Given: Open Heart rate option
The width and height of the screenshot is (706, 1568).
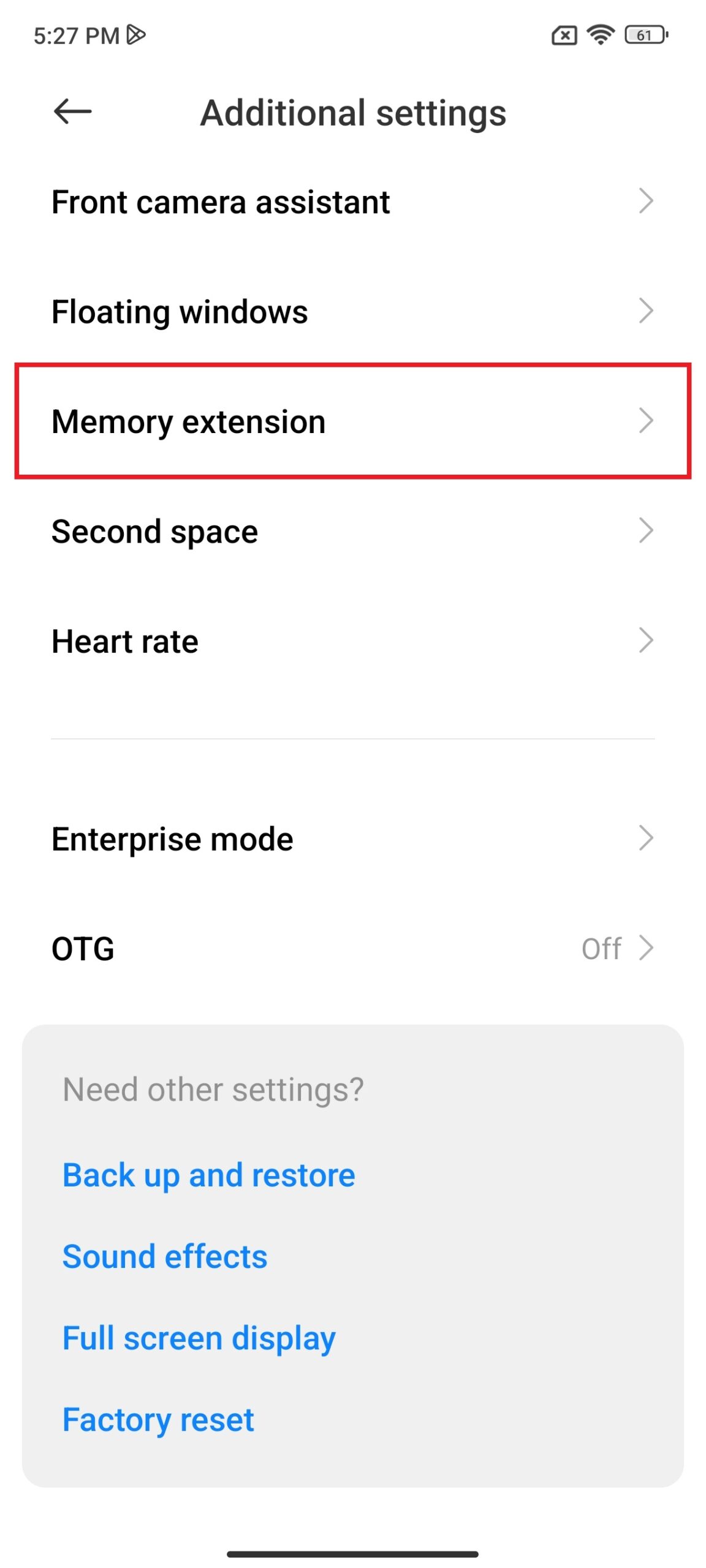Looking at the screenshot, I should (x=353, y=641).
